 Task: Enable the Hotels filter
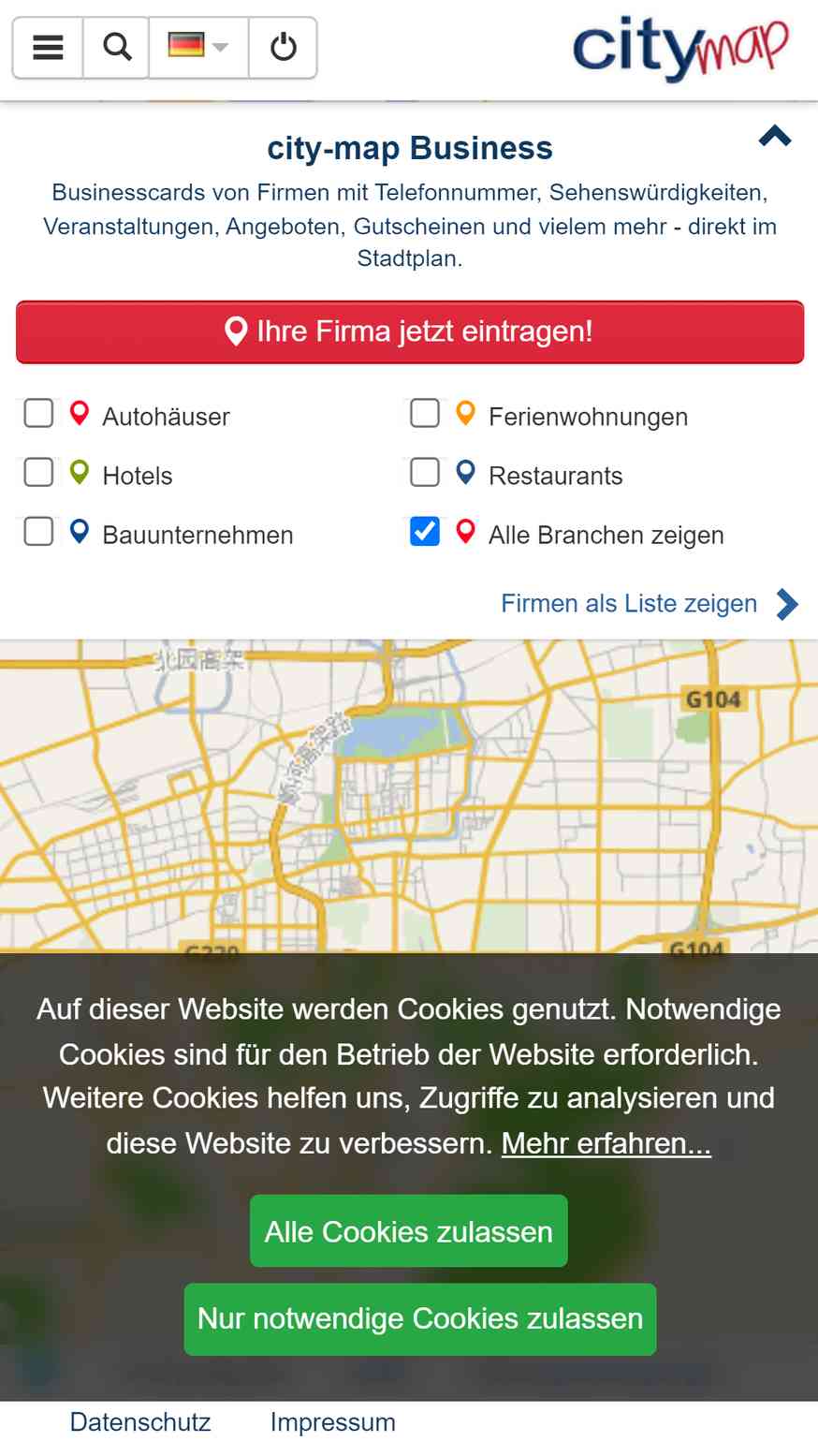tap(38, 472)
